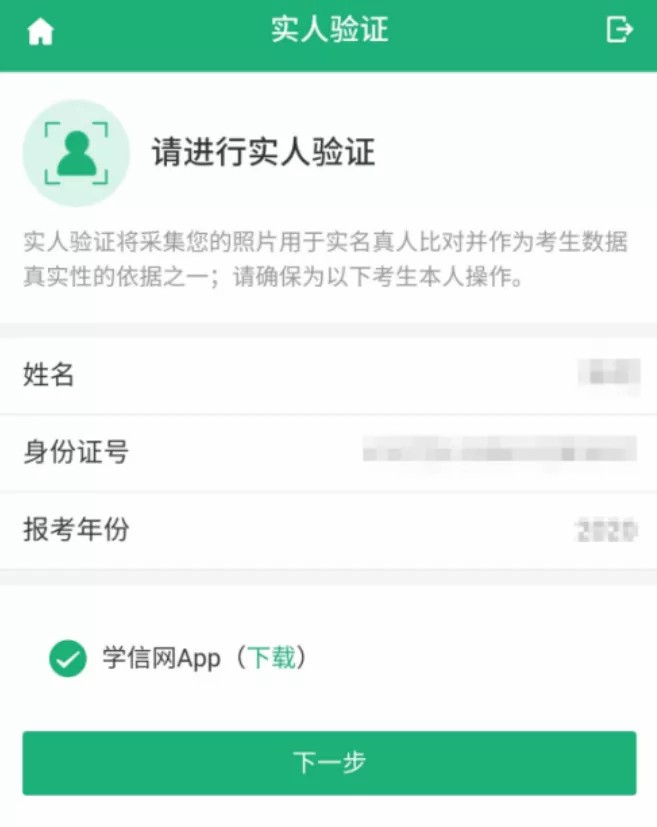Go to the home page icon
657x827 pixels.
point(40,31)
